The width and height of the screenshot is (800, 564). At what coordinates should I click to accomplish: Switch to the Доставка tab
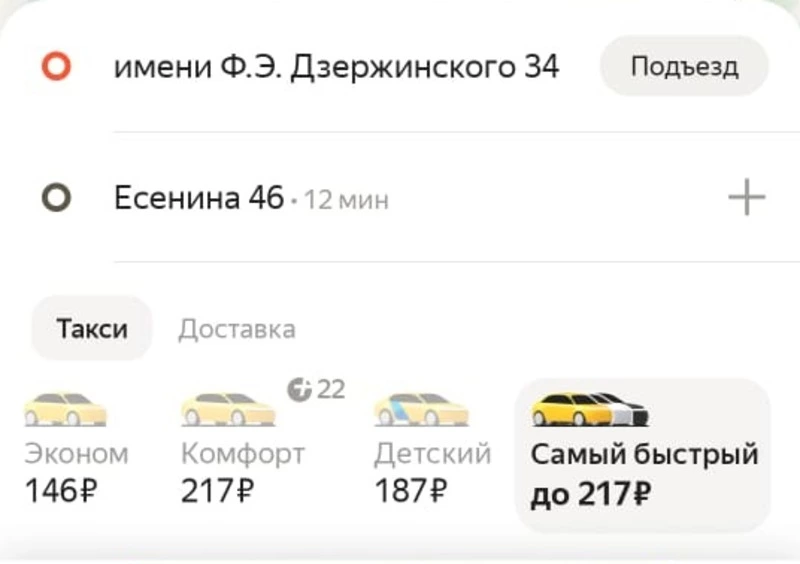[236, 329]
